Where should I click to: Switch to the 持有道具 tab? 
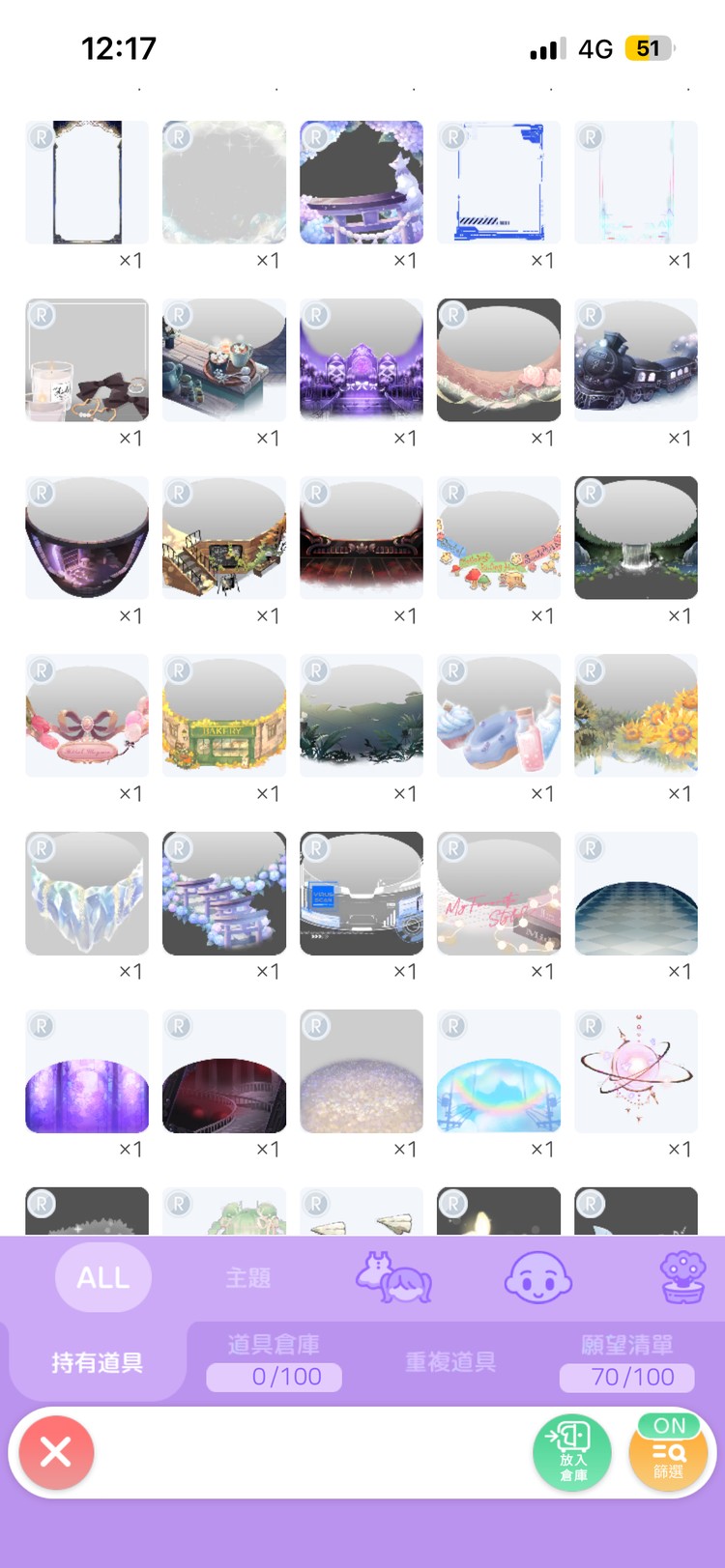[x=97, y=1362]
